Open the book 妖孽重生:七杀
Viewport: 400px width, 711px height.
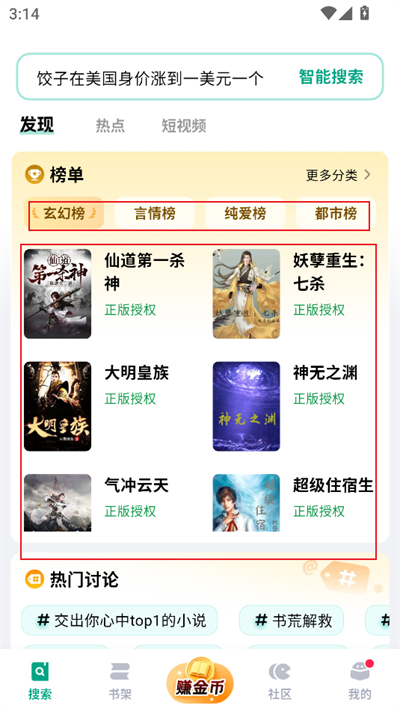tap(293, 293)
